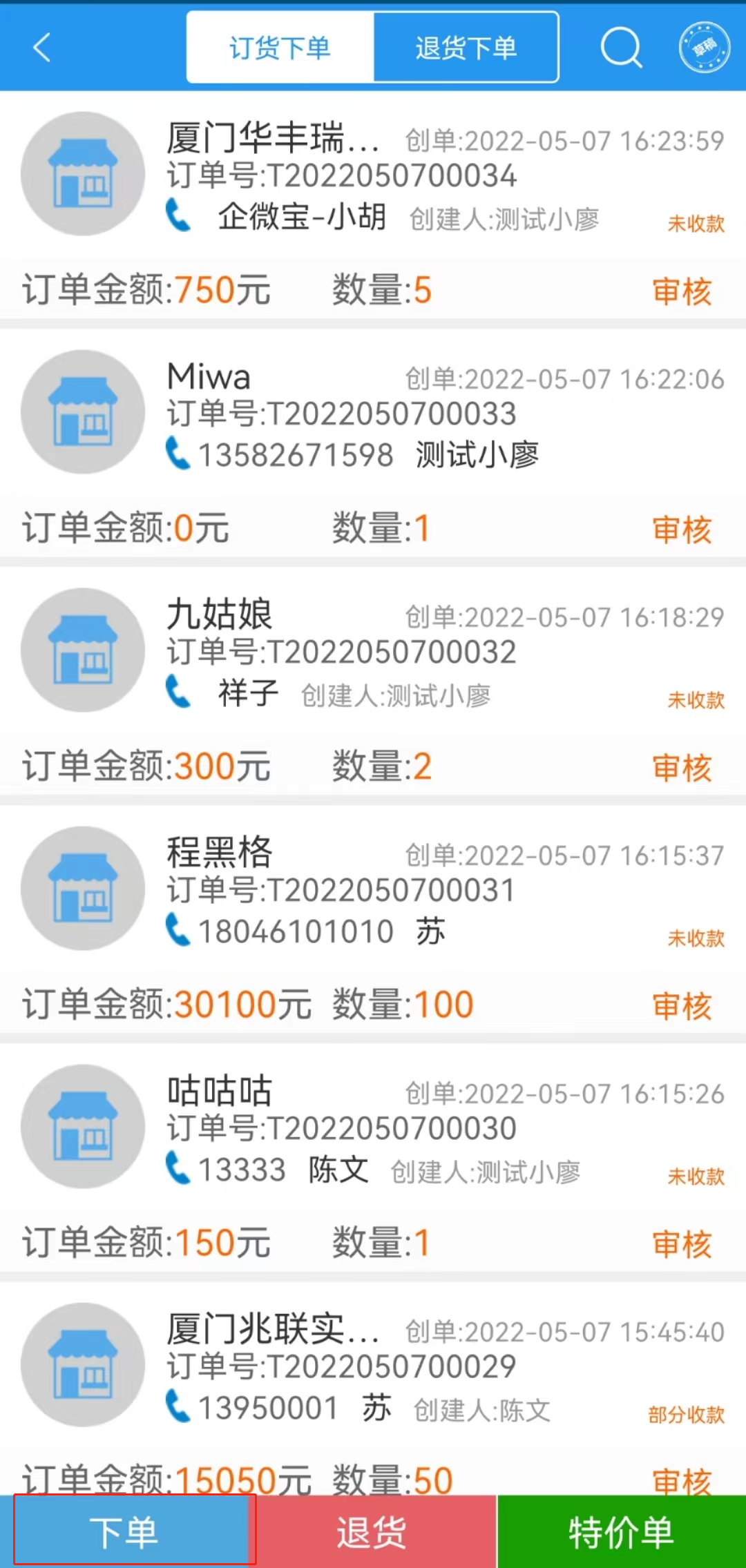Go back using the top-left arrow

42,48
